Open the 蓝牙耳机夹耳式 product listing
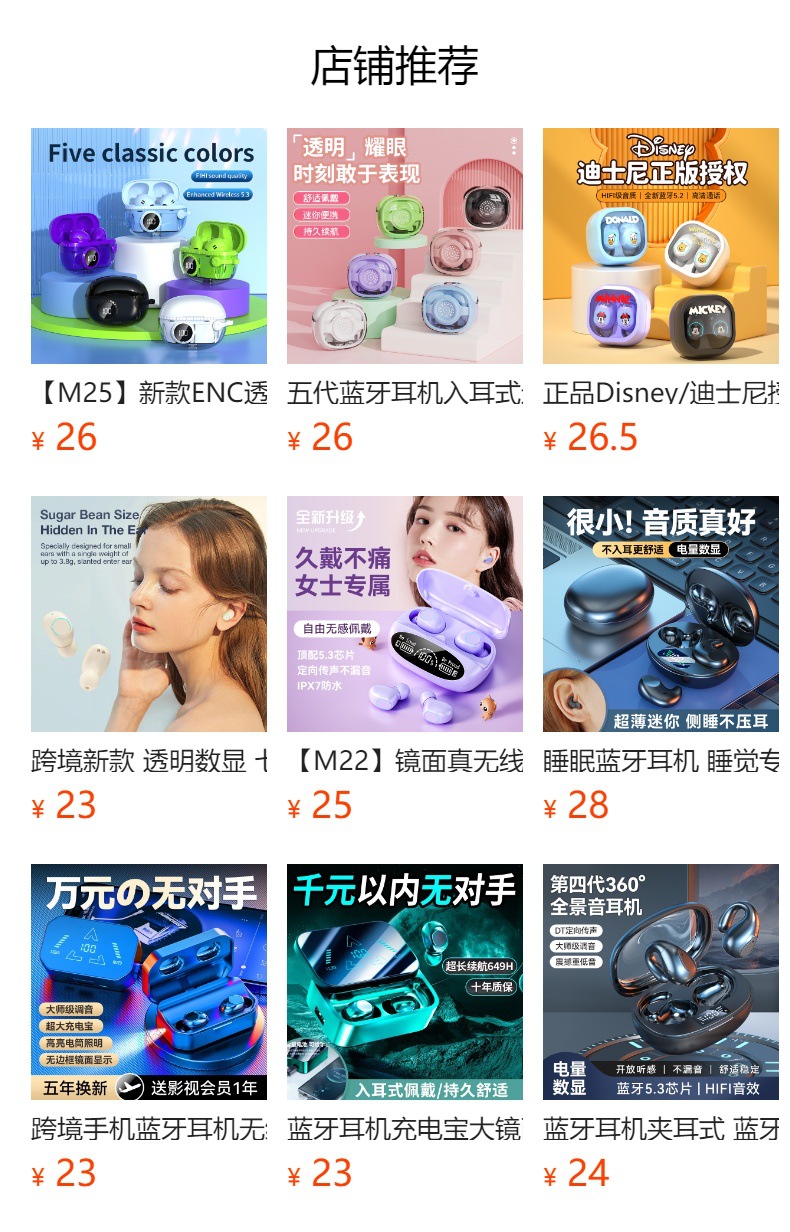790x1232 pixels. coord(661,982)
